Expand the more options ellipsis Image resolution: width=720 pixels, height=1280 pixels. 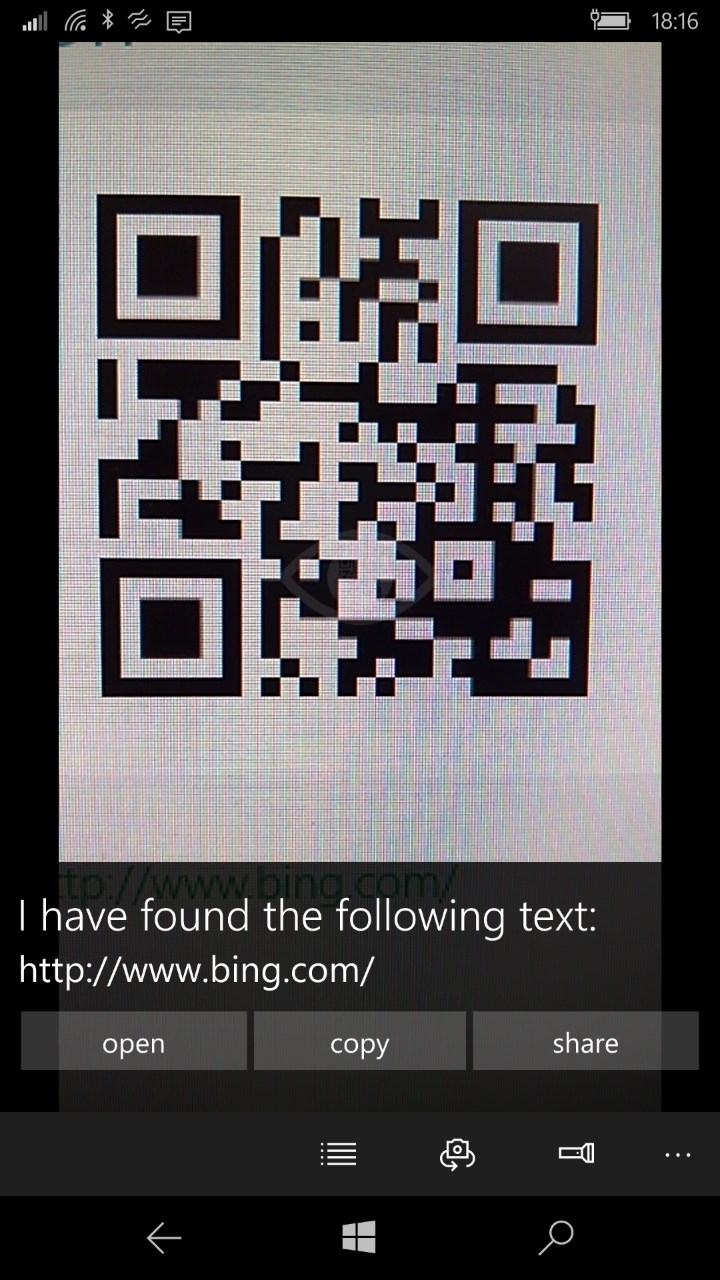(x=677, y=1155)
